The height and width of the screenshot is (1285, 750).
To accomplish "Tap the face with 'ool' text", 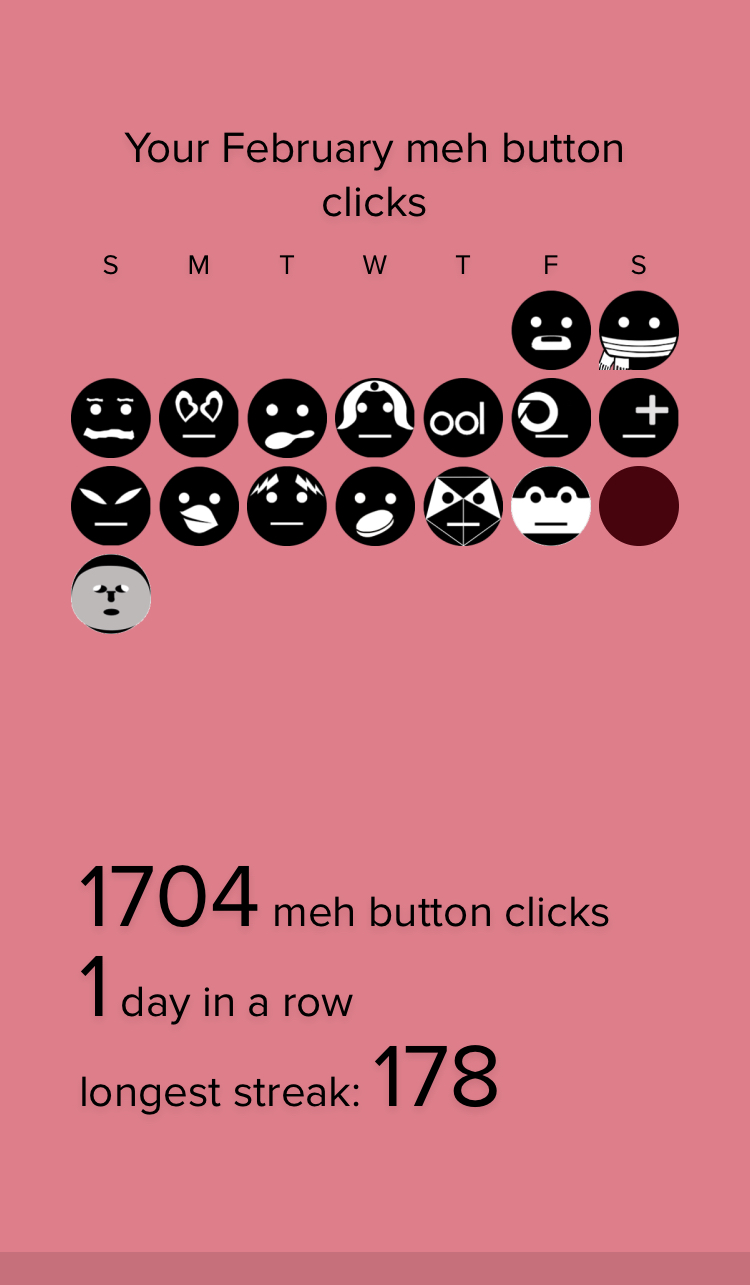I will (463, 418).
